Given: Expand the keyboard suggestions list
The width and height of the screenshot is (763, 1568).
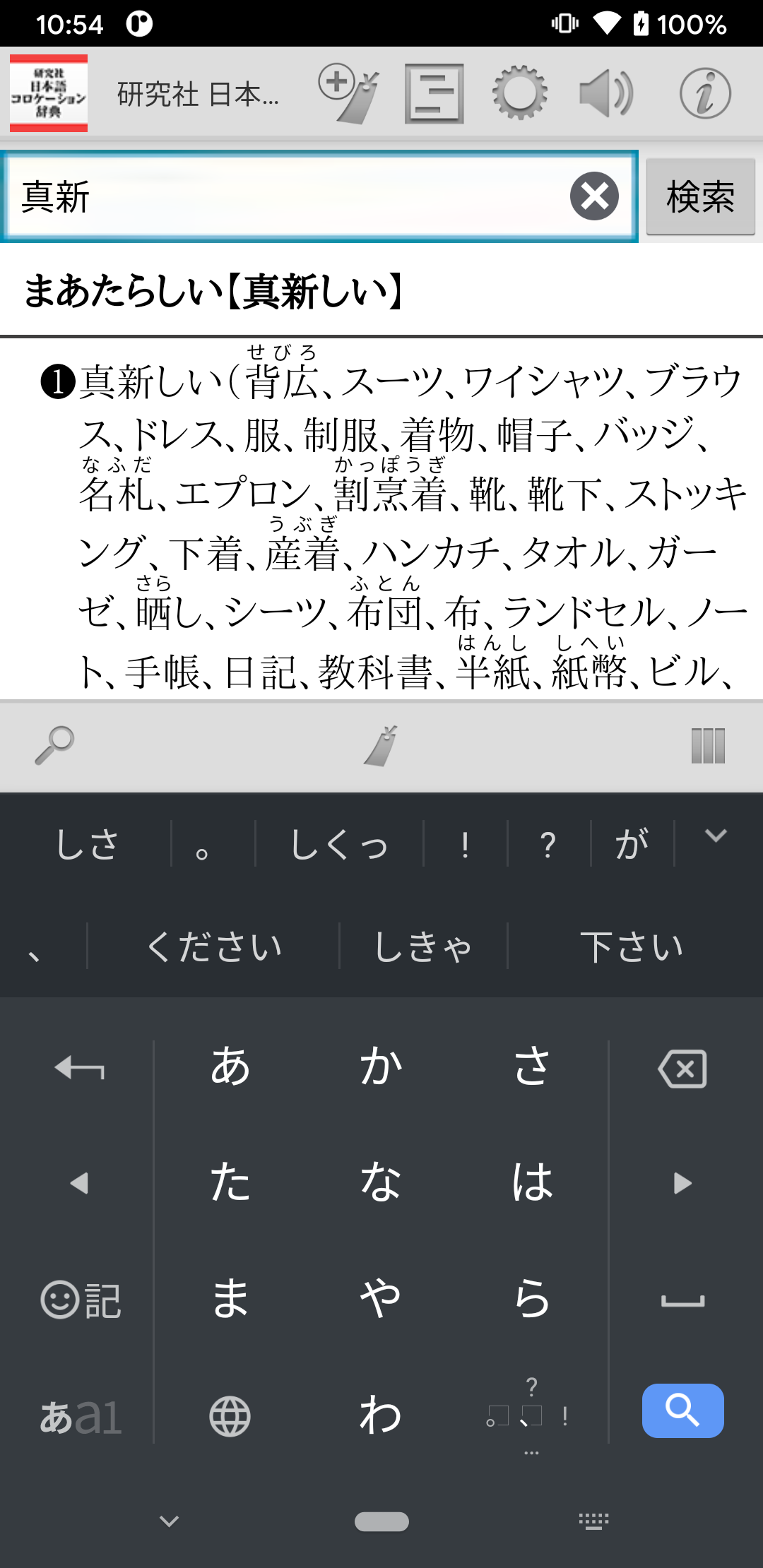Looking at the screenshot, I should click(x=716, y=836).
